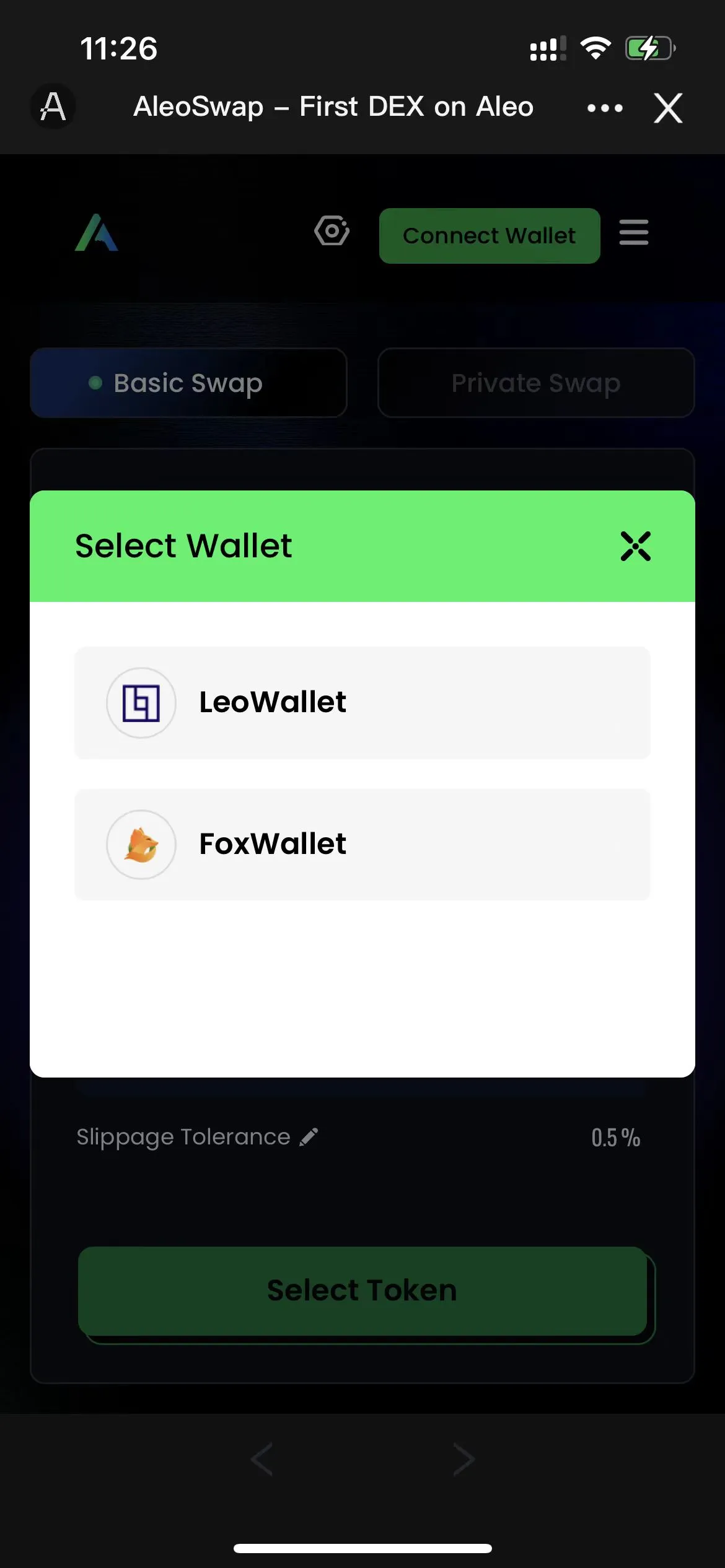This screenshot has height=1568, width=725.
Task: Go forward with the browser forward arrow
Action: [464, 1460]
